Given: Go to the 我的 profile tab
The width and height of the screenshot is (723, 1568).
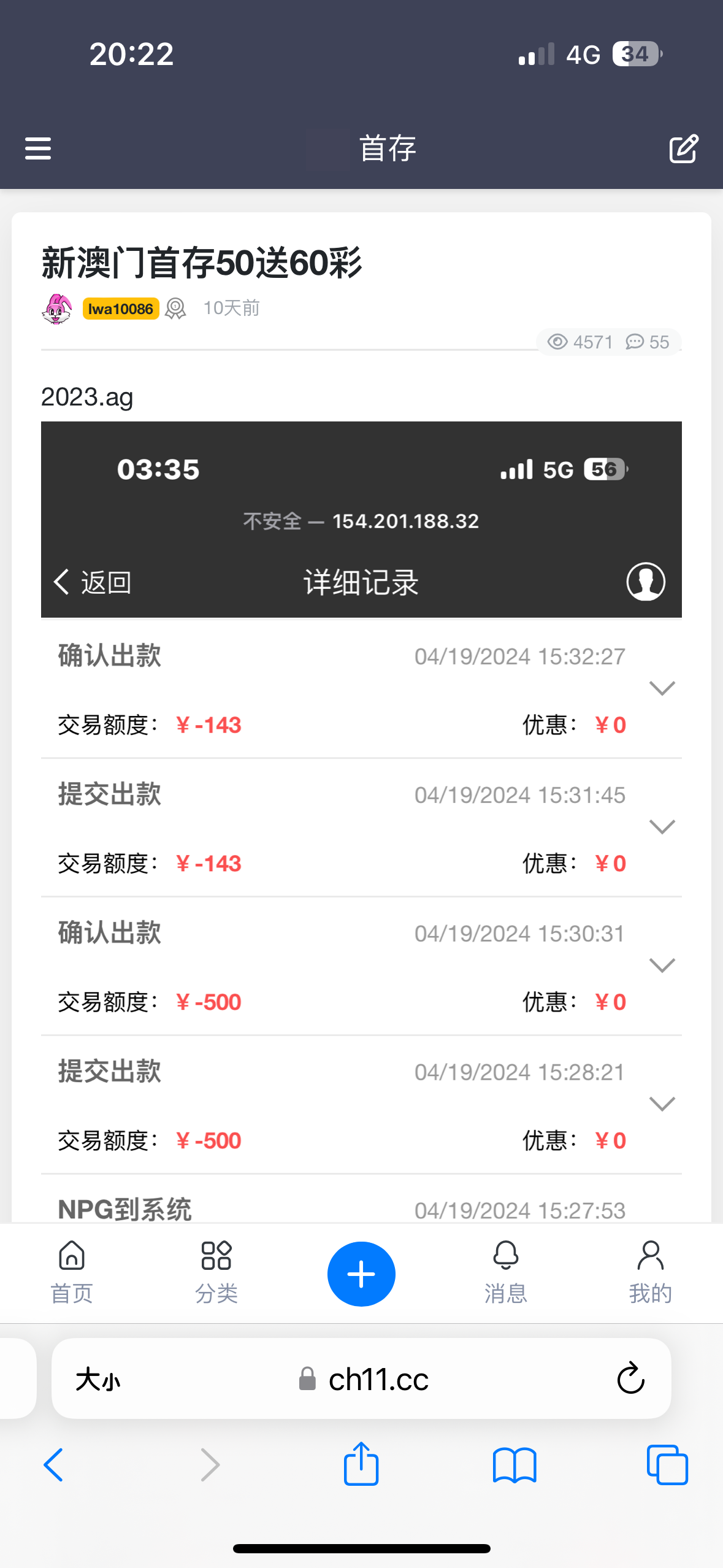Looking at the screenshot, I should 650,1272.
